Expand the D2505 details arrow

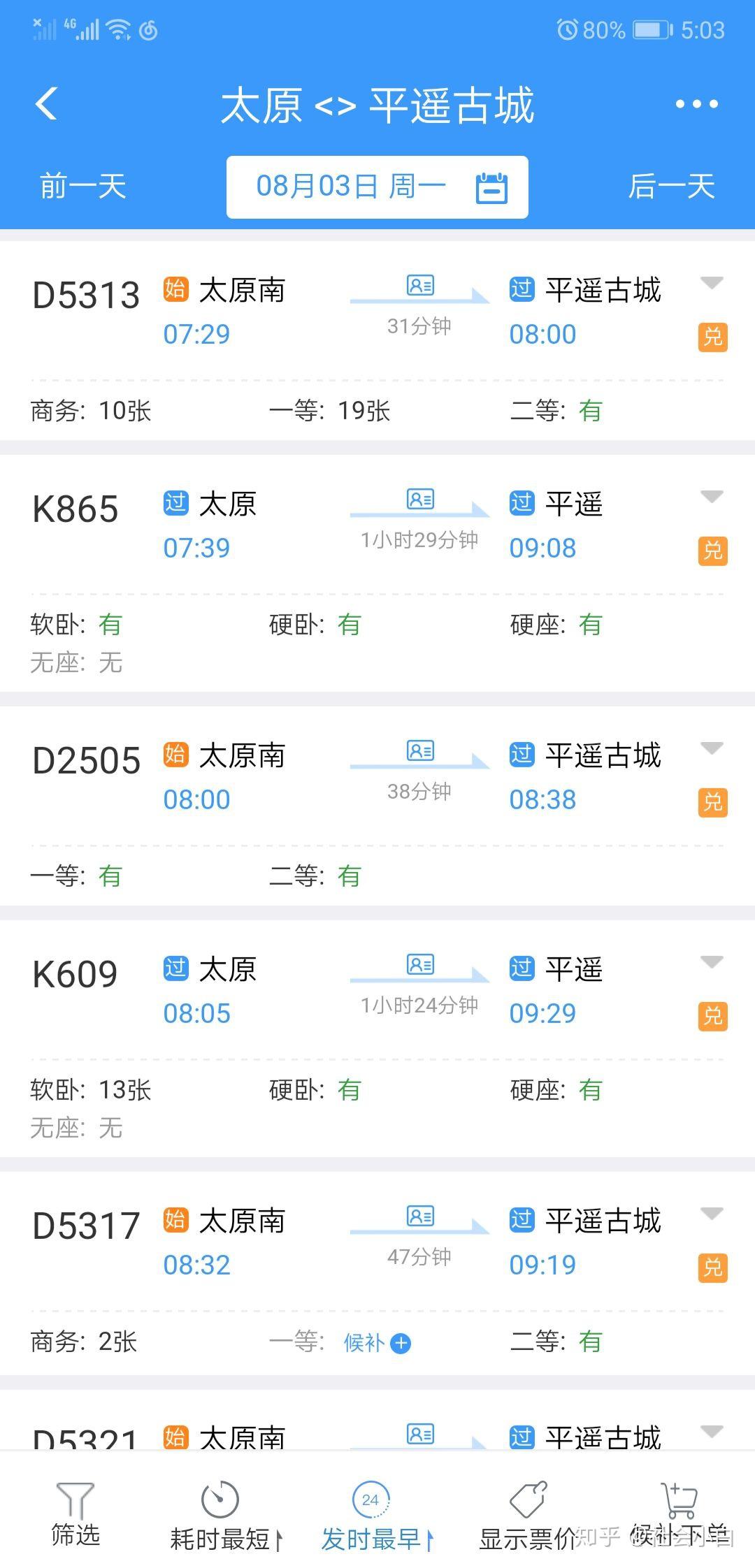712,748
